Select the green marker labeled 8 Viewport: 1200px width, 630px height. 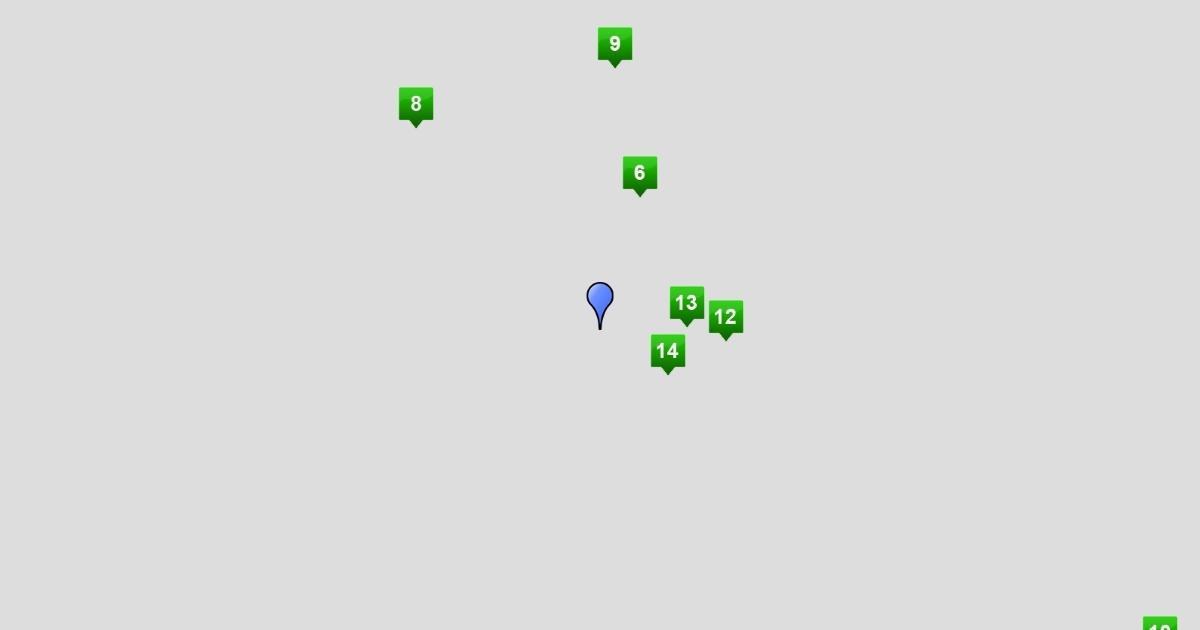coord(416,105)
